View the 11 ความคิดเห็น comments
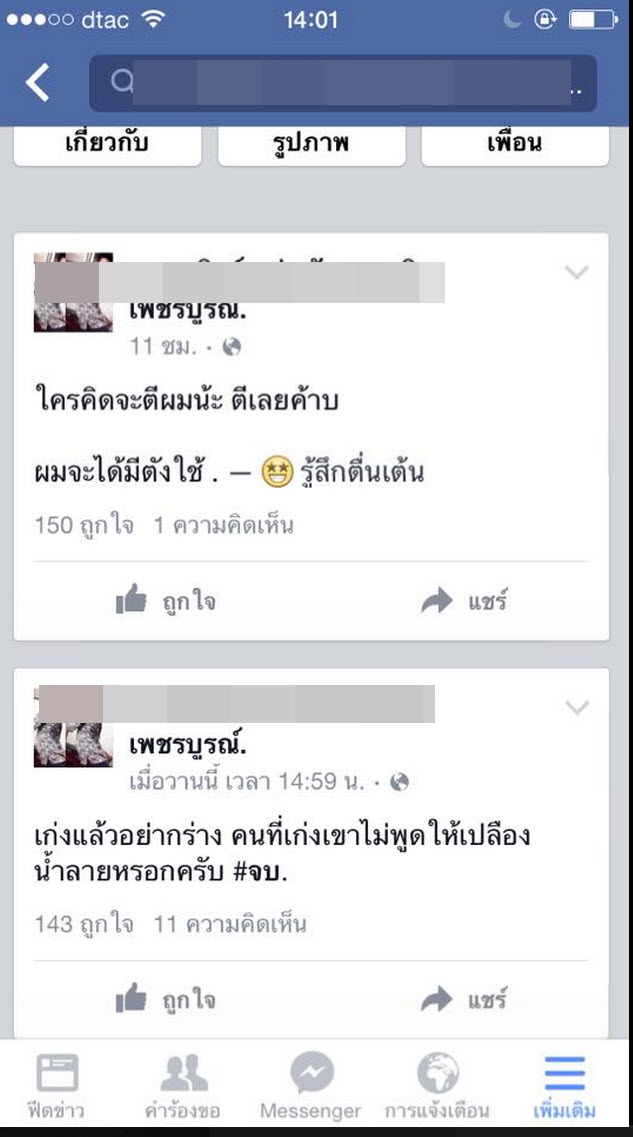The height and width of the screenshot is (1137, 633). pyautogui.click(x=229, y=924)
